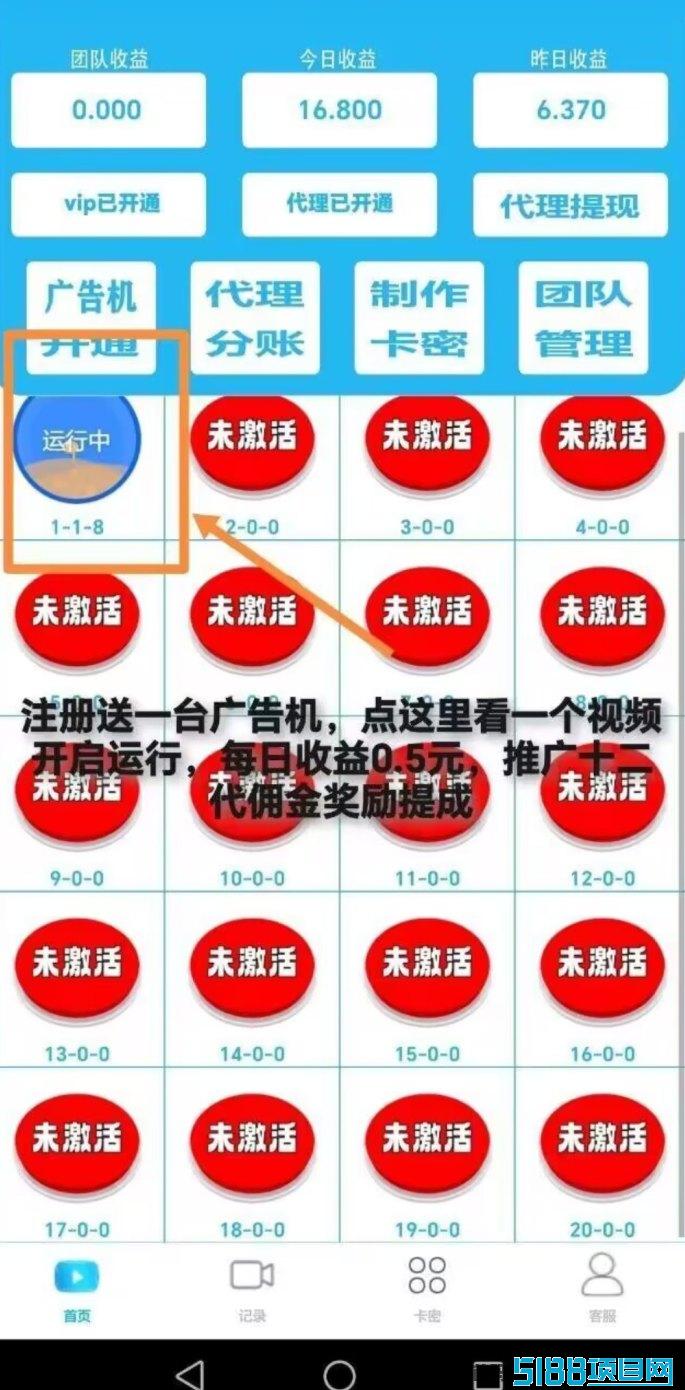
Task: Go to 团队管理
Action: coord(584,317)
